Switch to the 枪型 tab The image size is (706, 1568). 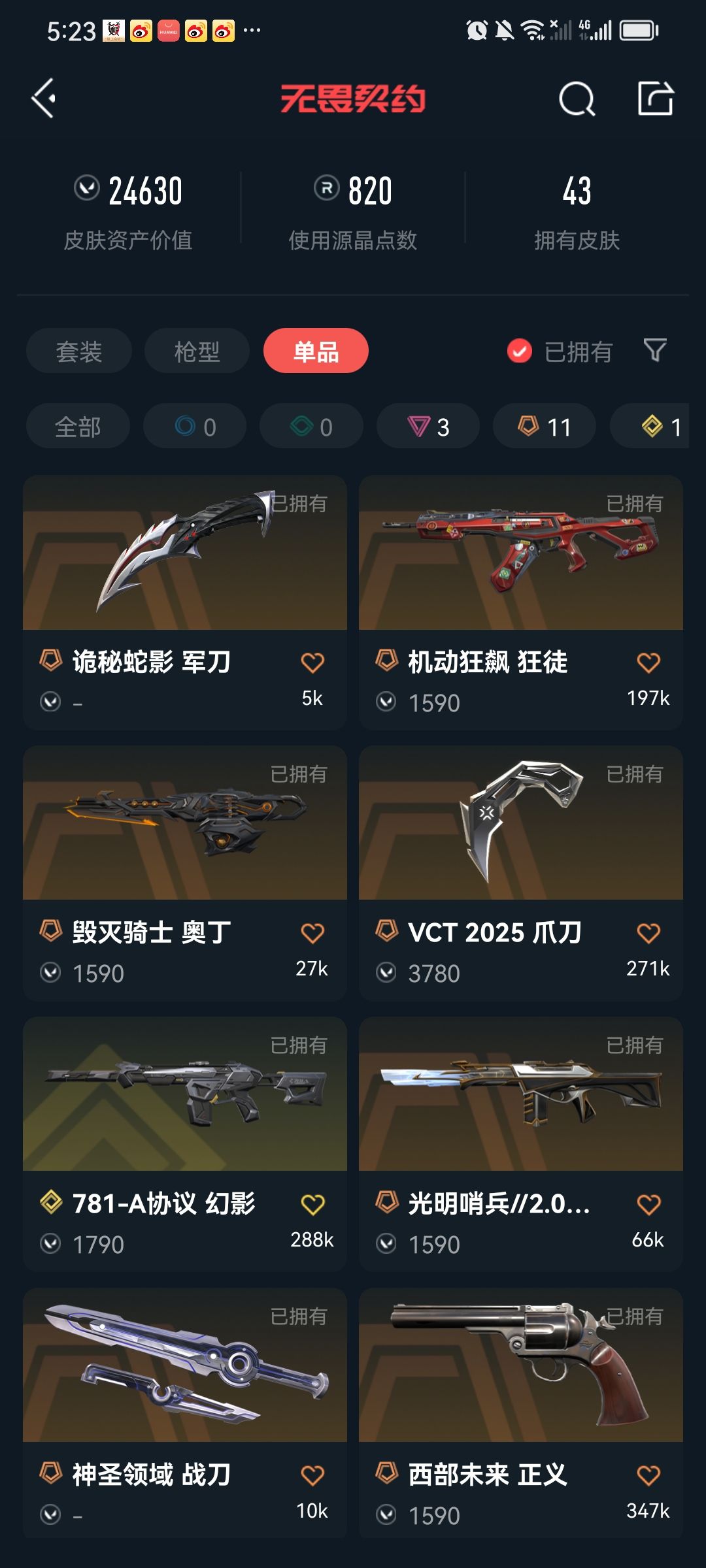coord(197,351)
